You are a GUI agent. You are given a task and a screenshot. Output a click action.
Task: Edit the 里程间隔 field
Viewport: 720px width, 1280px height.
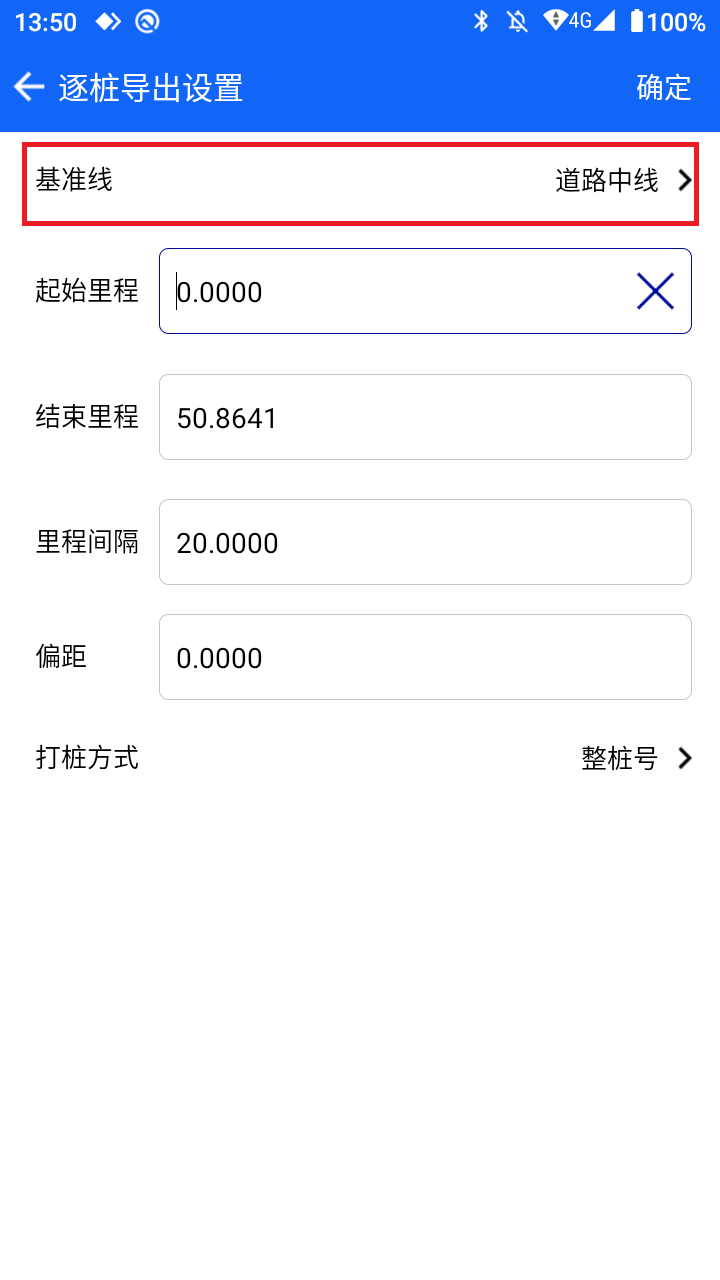[x=425, y=542]
